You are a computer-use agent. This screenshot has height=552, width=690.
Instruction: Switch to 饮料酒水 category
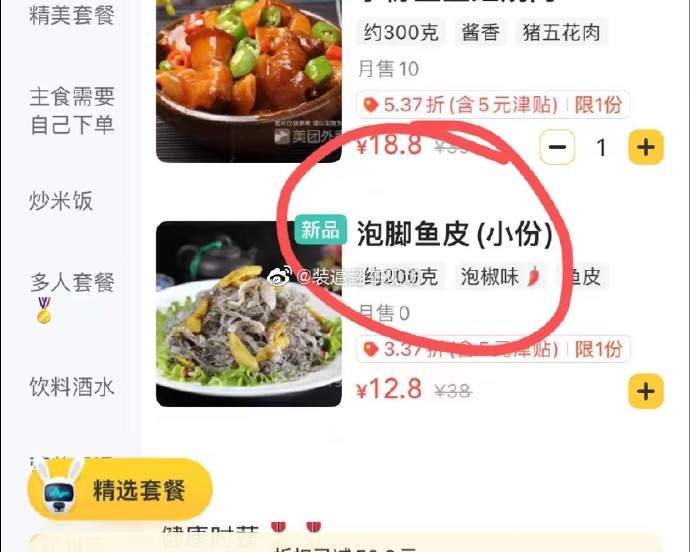[72, 386]
